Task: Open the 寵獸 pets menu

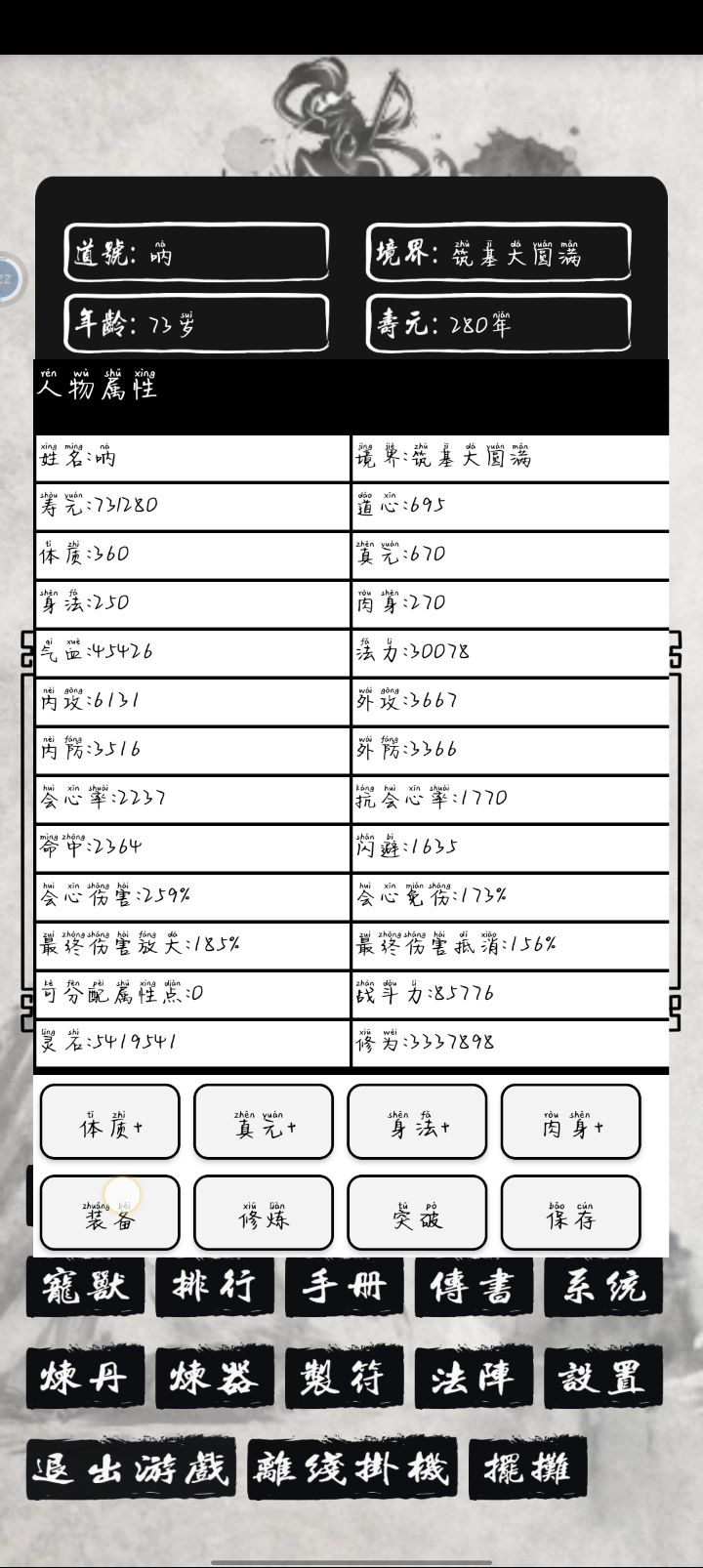Action: pos(85,1287)
